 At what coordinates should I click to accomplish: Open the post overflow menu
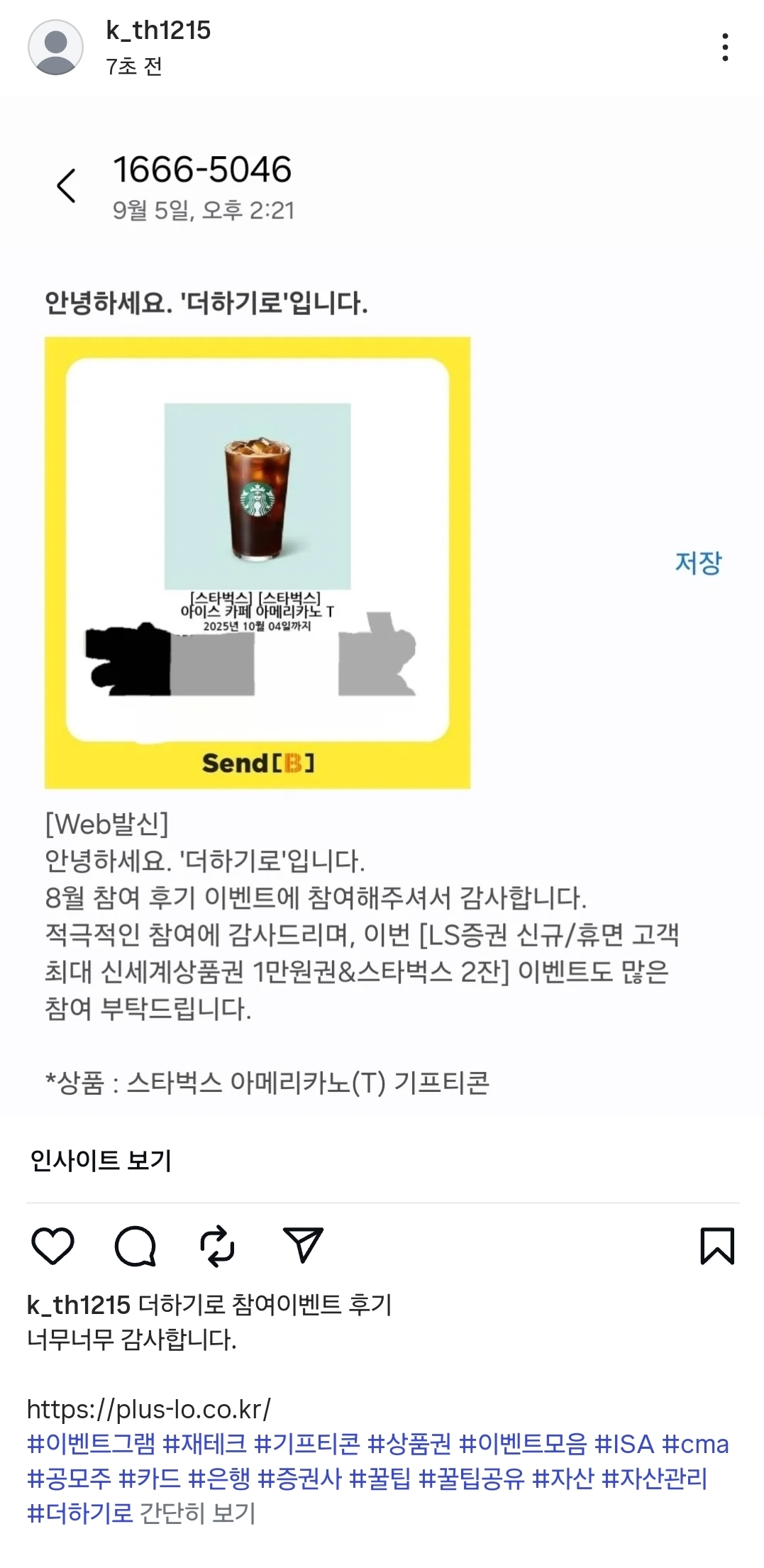pos(724,47)
